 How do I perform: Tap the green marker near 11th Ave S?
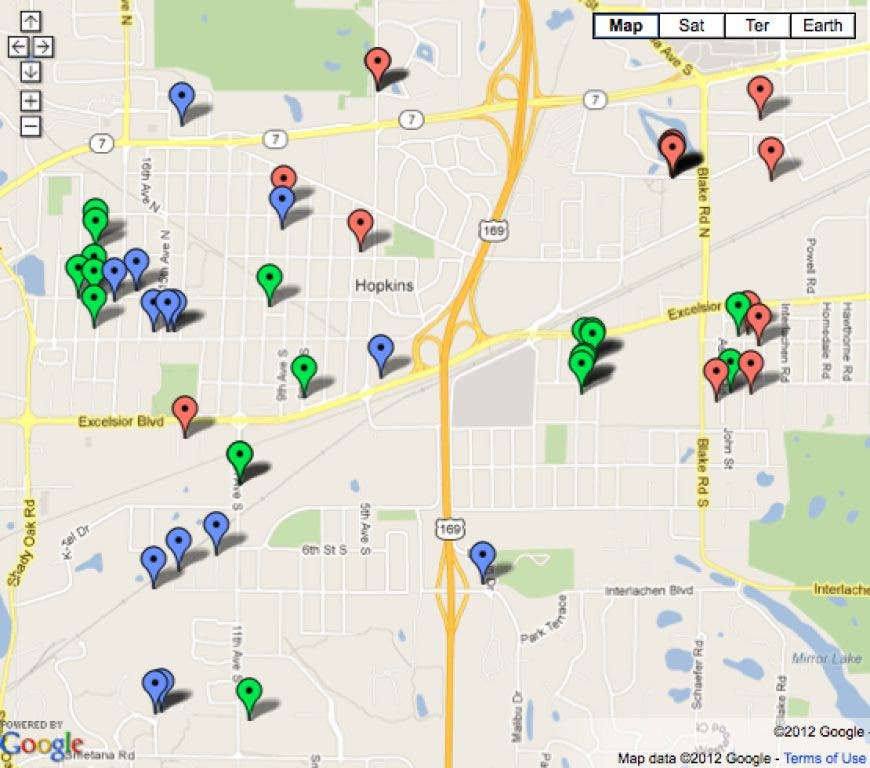pyautogui.click(x=249, y=692)
